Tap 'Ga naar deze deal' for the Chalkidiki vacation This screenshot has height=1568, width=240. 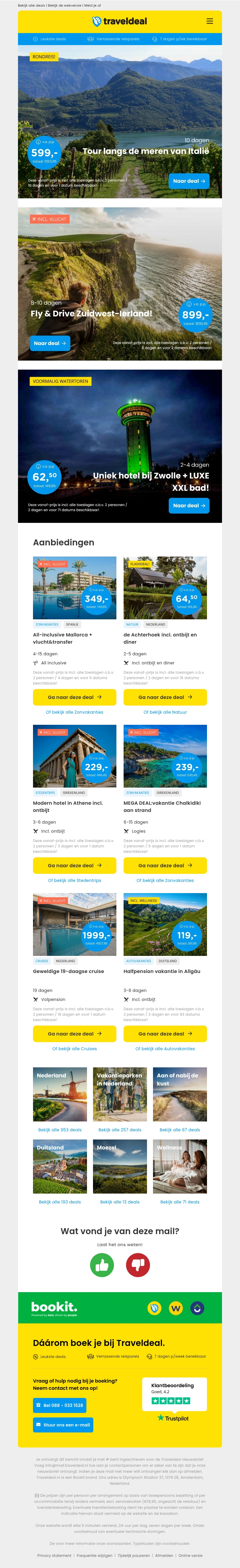click(x=165, y=865)
